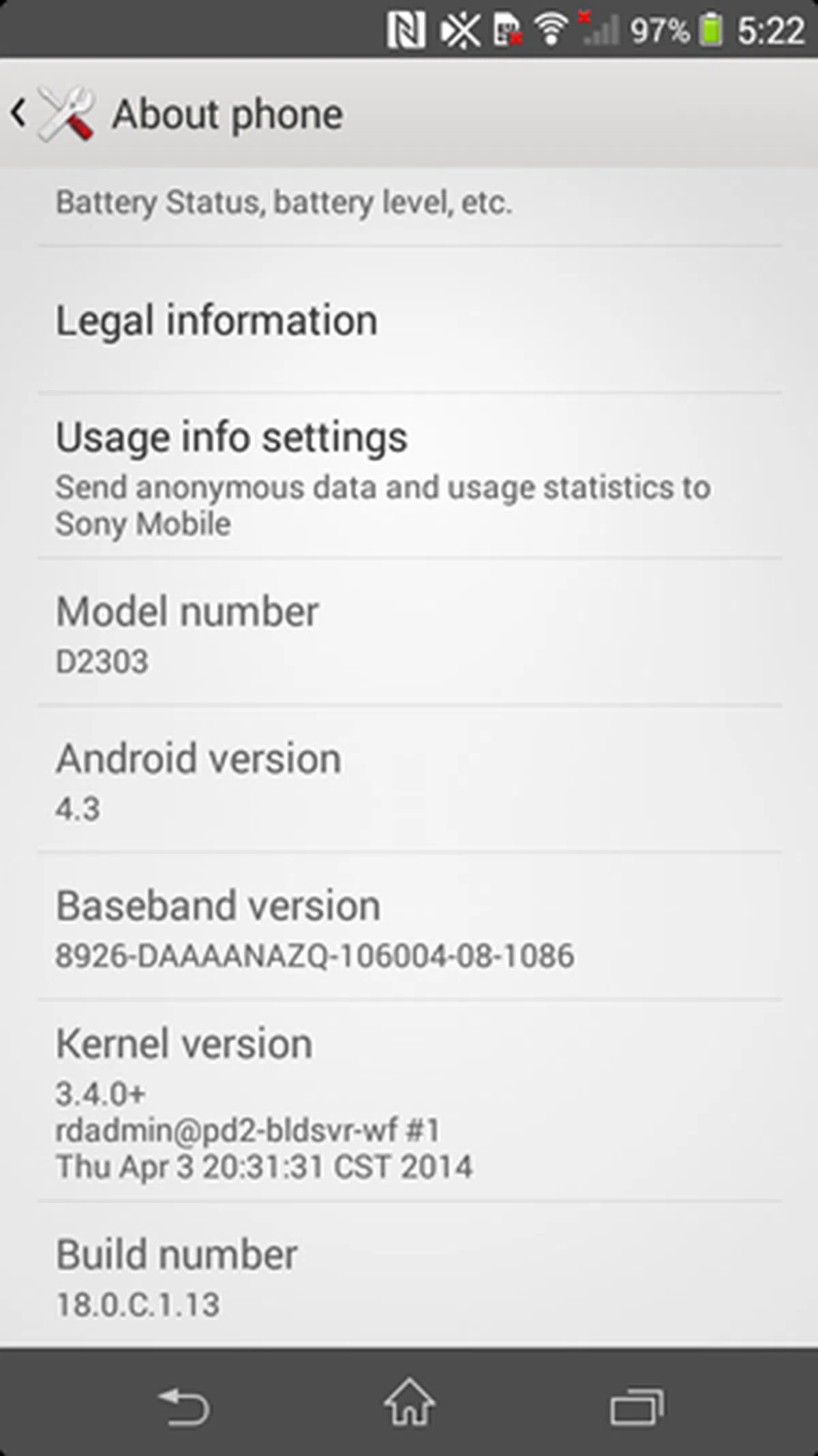The width and height of the screenshot is (818, 1456).
Task: Tap the system back button
Action: pos(183,1405)
